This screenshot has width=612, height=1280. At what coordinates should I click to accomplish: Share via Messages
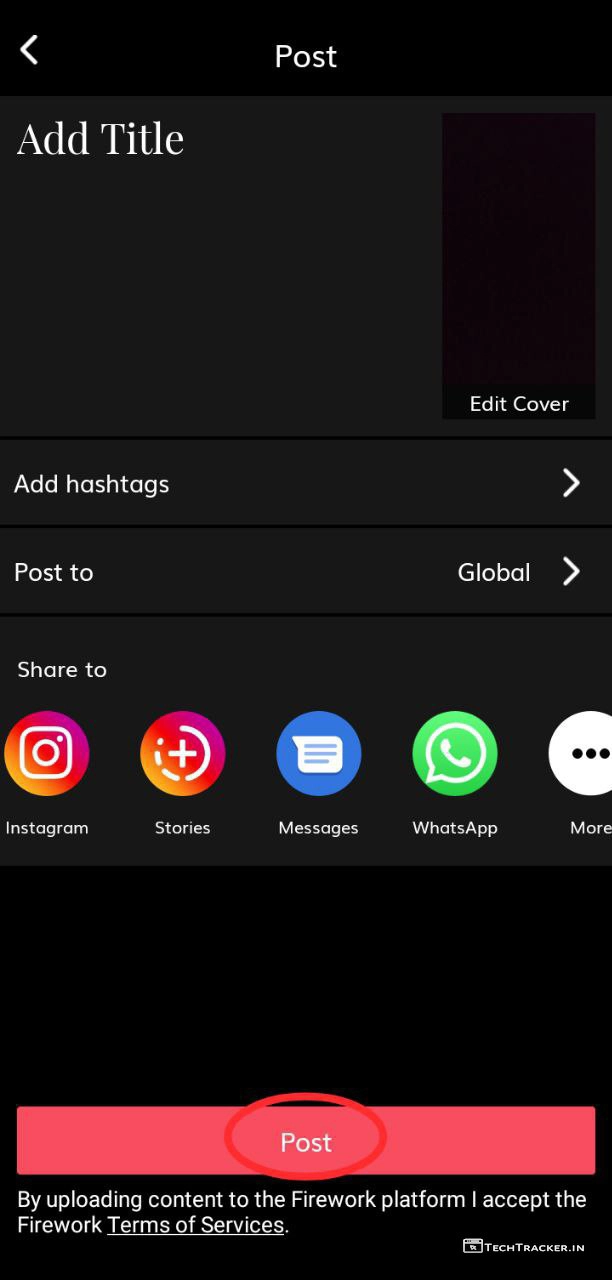coord(318,754)
